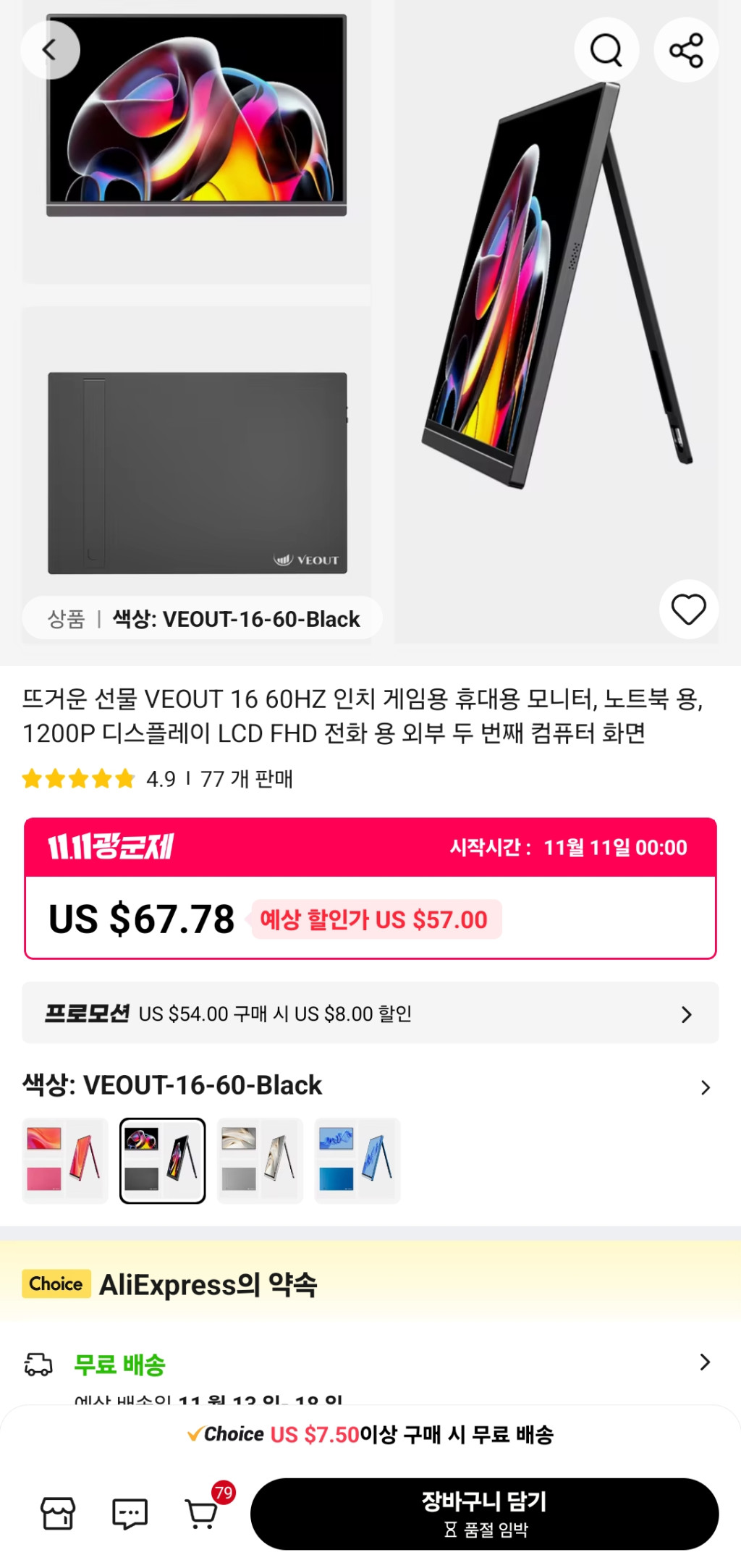Open search via the magnifier icon
This screenshot has width=741, height=1568.
pos(606,50)
